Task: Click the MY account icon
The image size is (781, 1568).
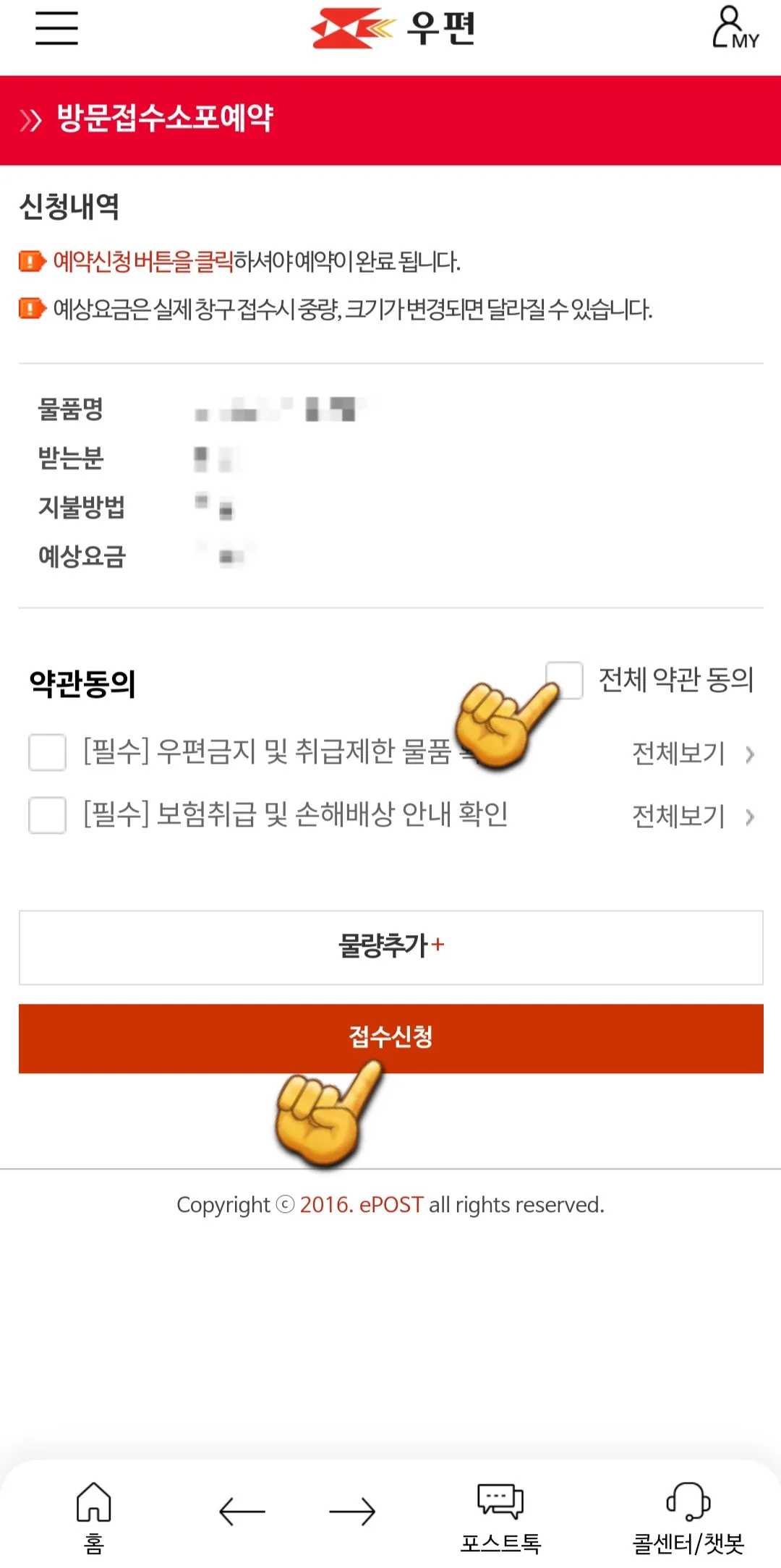Action: click(x=730, y=30)
